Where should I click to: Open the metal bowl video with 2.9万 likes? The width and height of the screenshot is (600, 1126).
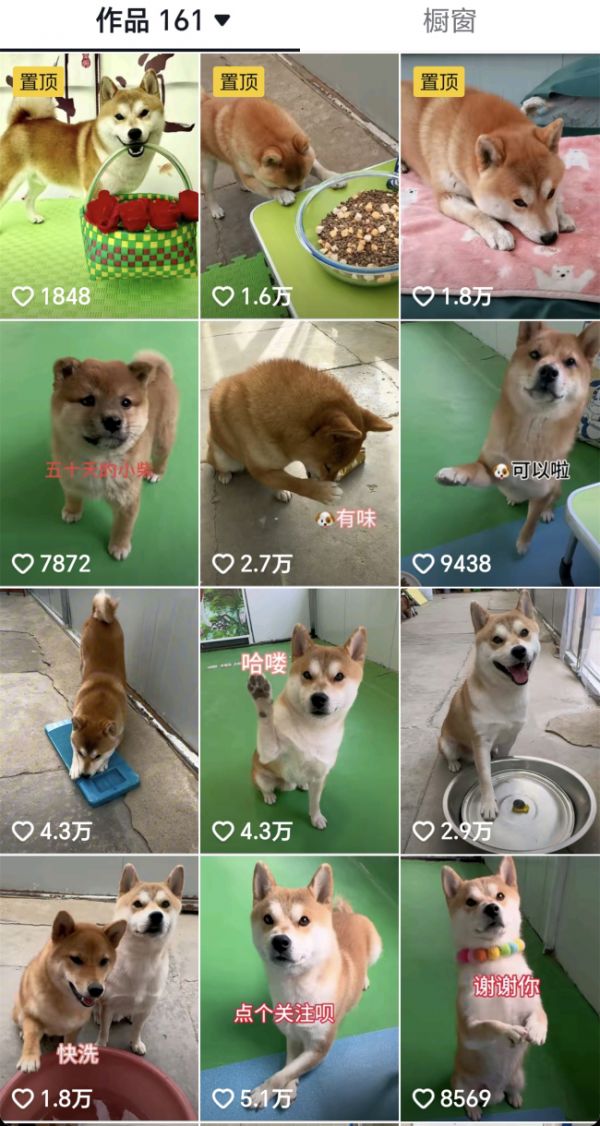(x=500, y=720)
